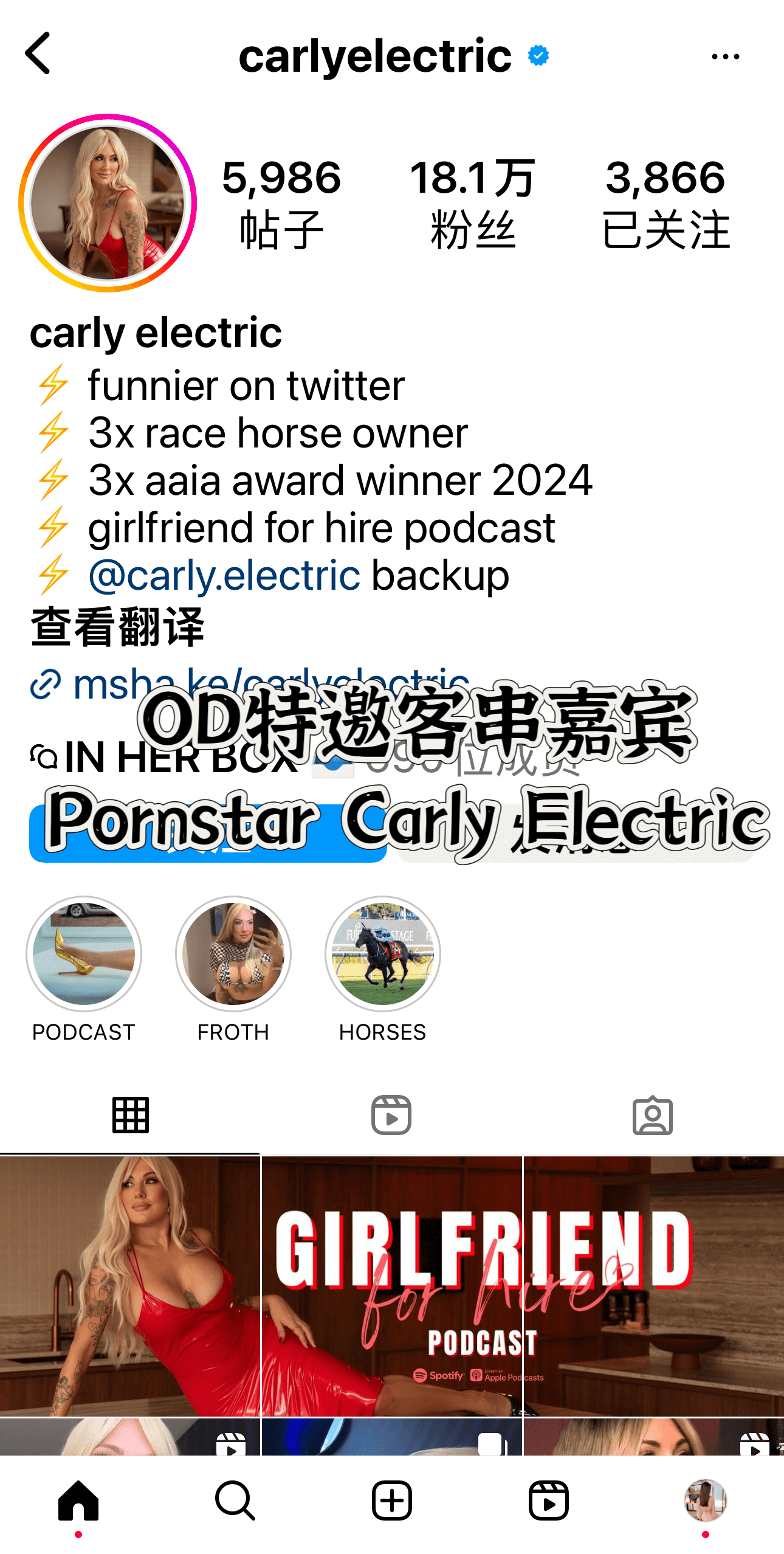Go to the Home feed
The image size is (784, 1554).
pos(78,1500)
